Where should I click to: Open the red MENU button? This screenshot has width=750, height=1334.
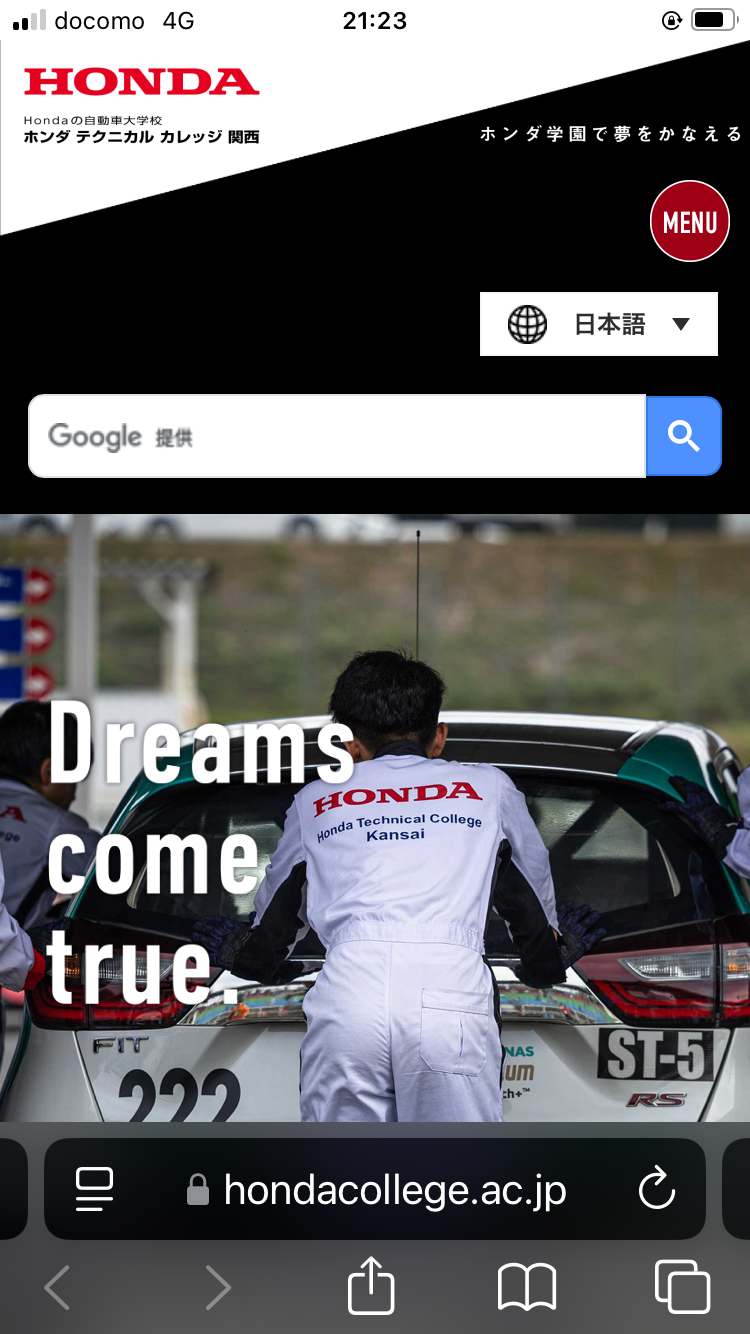[x=689, y=221]
